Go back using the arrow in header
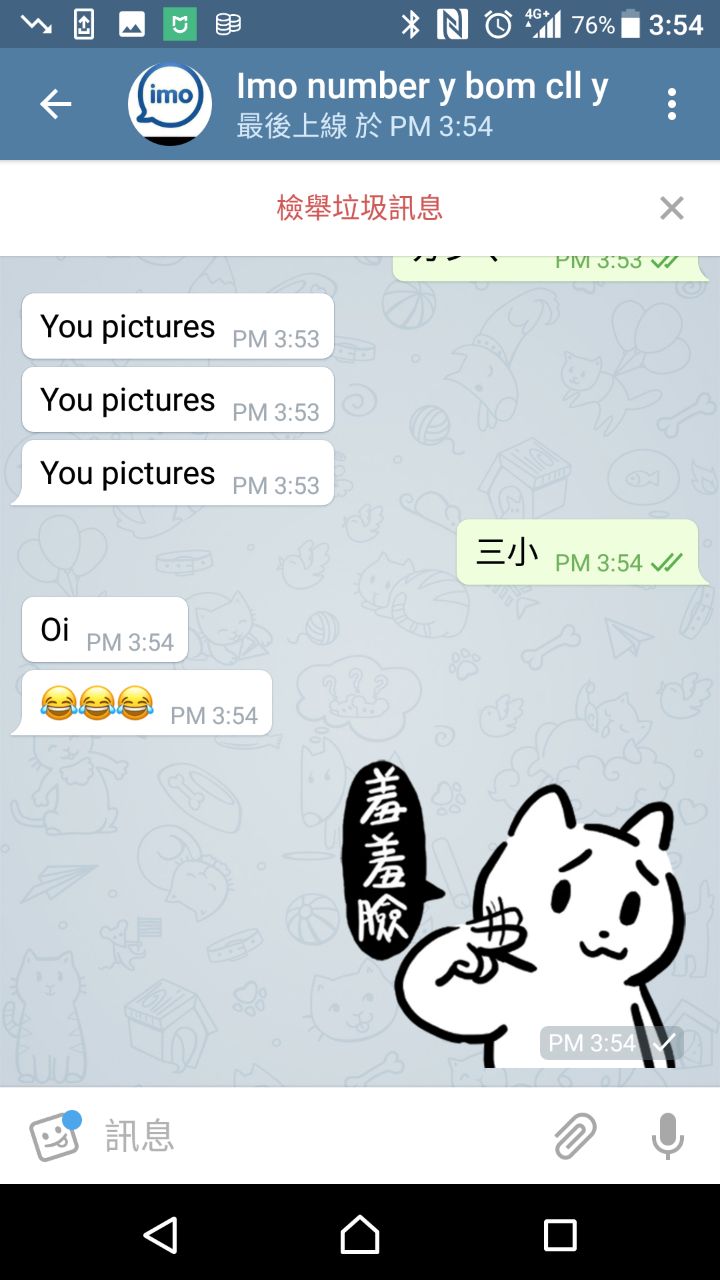720x1280 pixels. click(55, 104)
